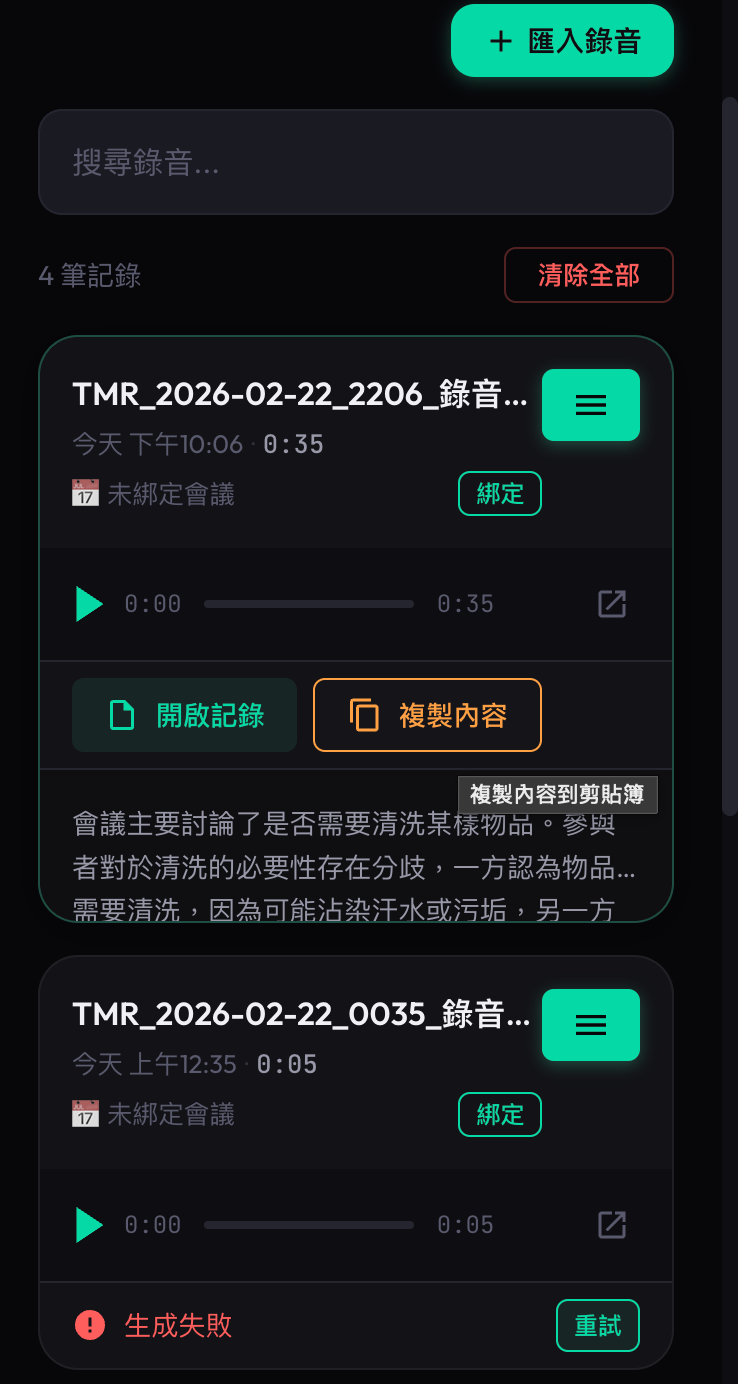The height and width of the screenshot is (1384, 738).
Task: Bind the second recording via 綁定
Action: click(499, 1114)
